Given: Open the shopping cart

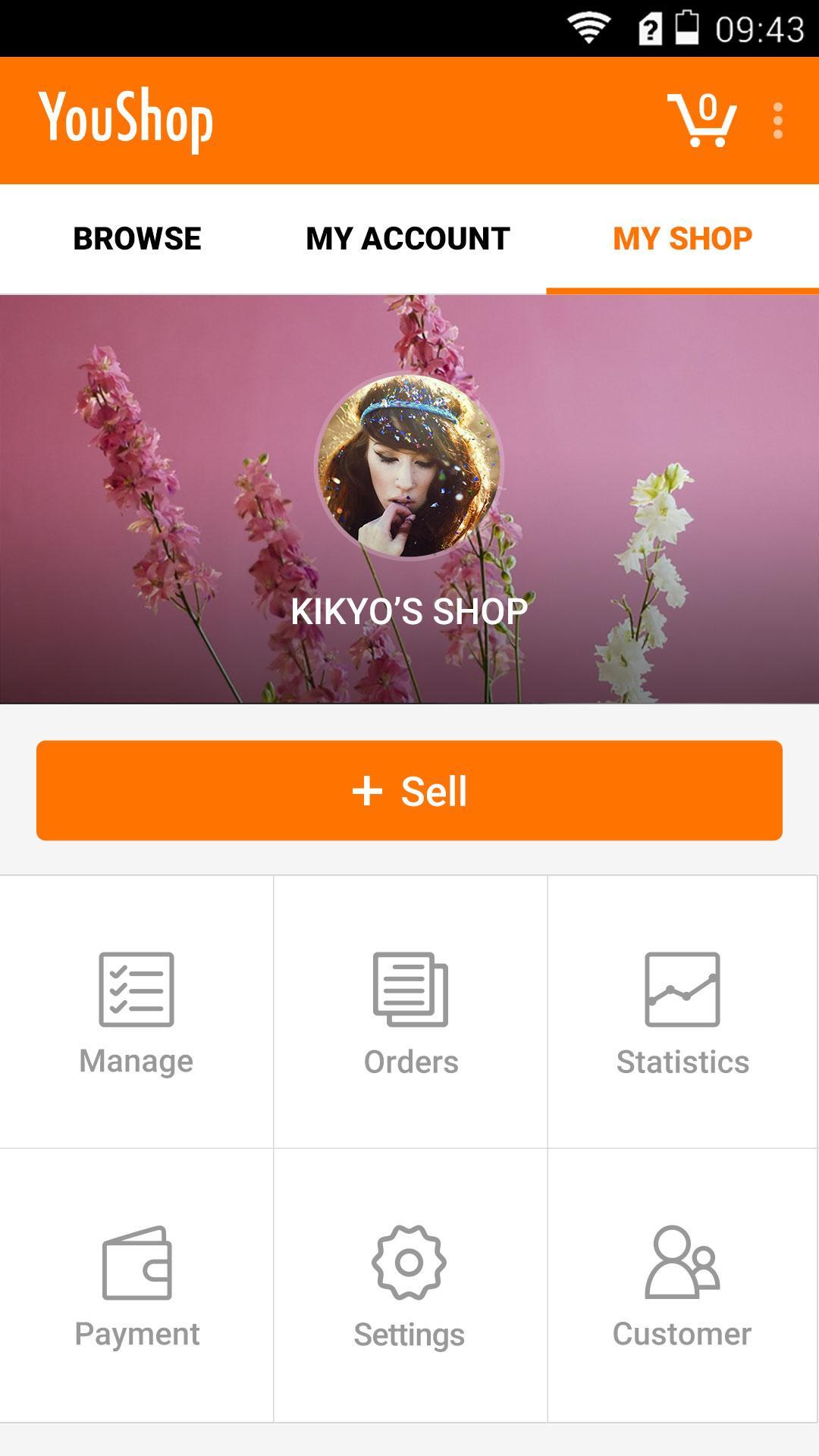Looking at the screenshot, I should tap(702, 120).
